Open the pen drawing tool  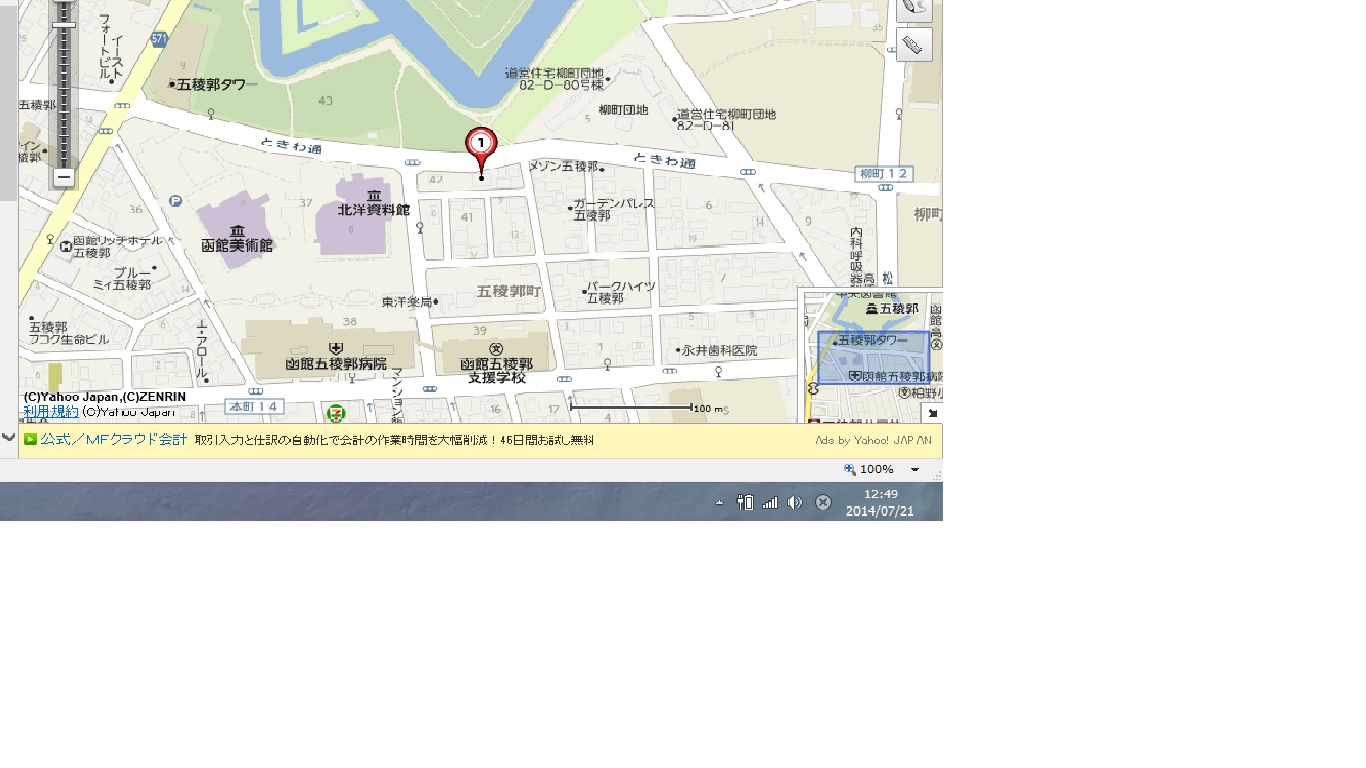(x=914, y=8)
